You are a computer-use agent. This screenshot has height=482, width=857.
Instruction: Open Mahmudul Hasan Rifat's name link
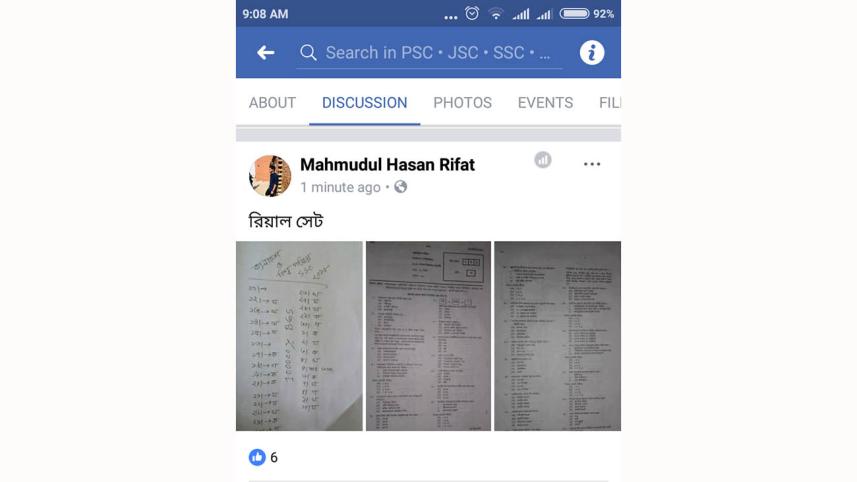coord(387,165)
